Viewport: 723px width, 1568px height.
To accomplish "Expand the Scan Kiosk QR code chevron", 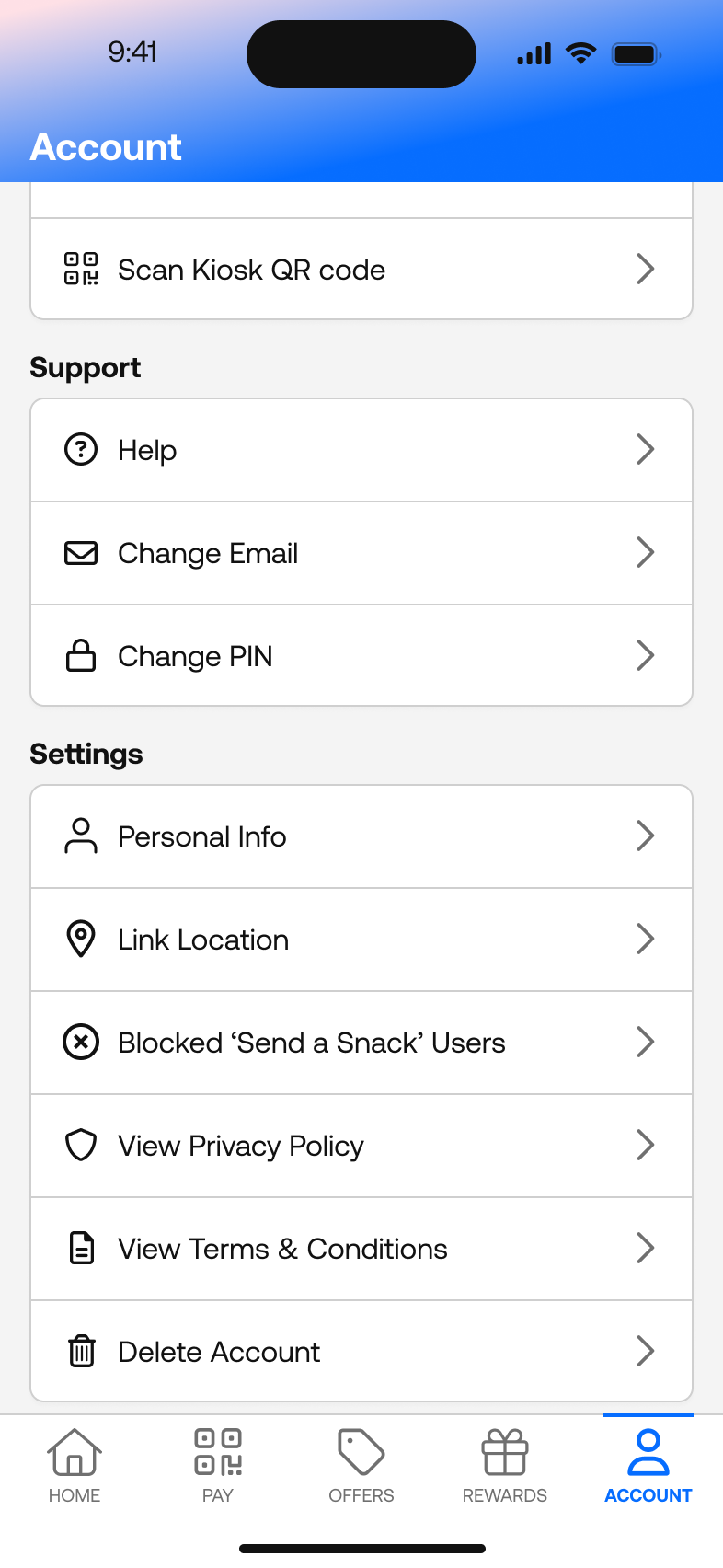I will tap(646, 269).
